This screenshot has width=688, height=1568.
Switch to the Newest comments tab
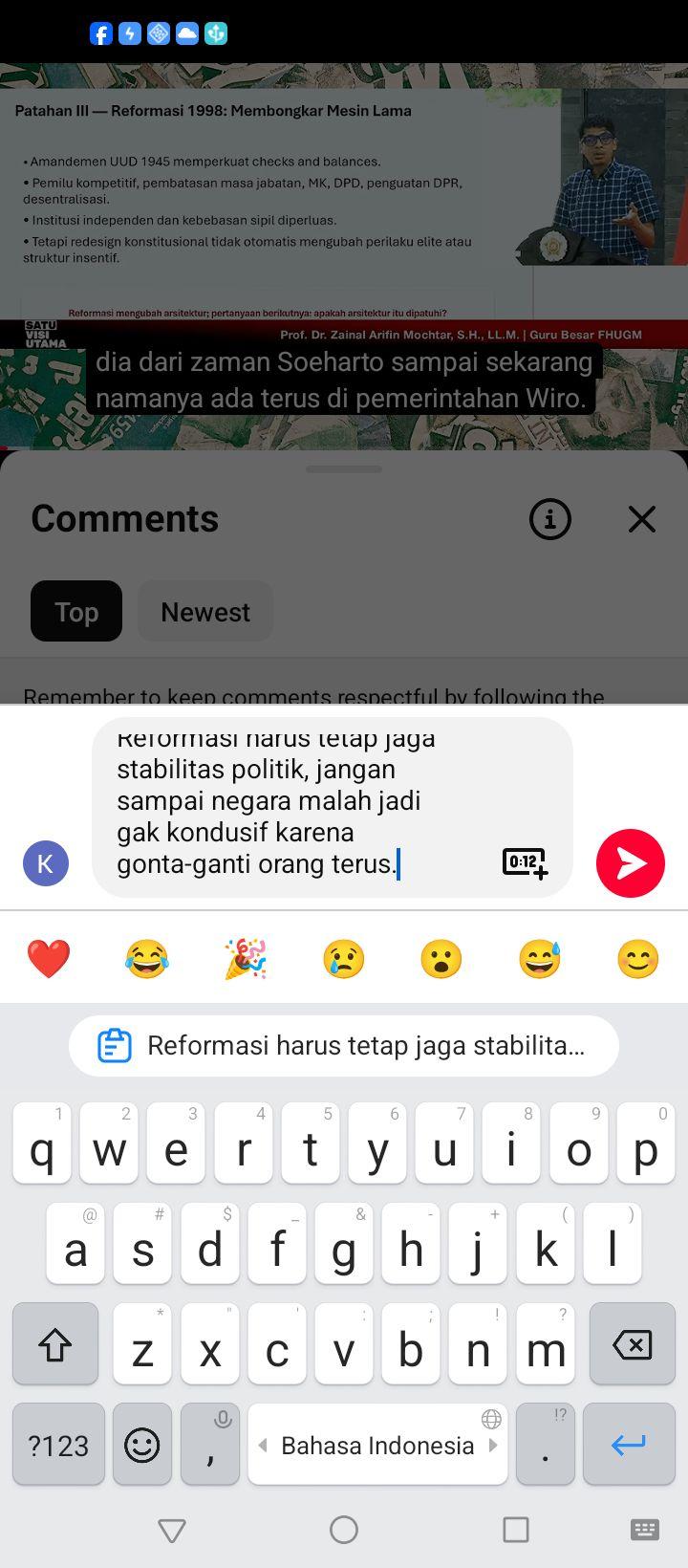click(205, 611)
